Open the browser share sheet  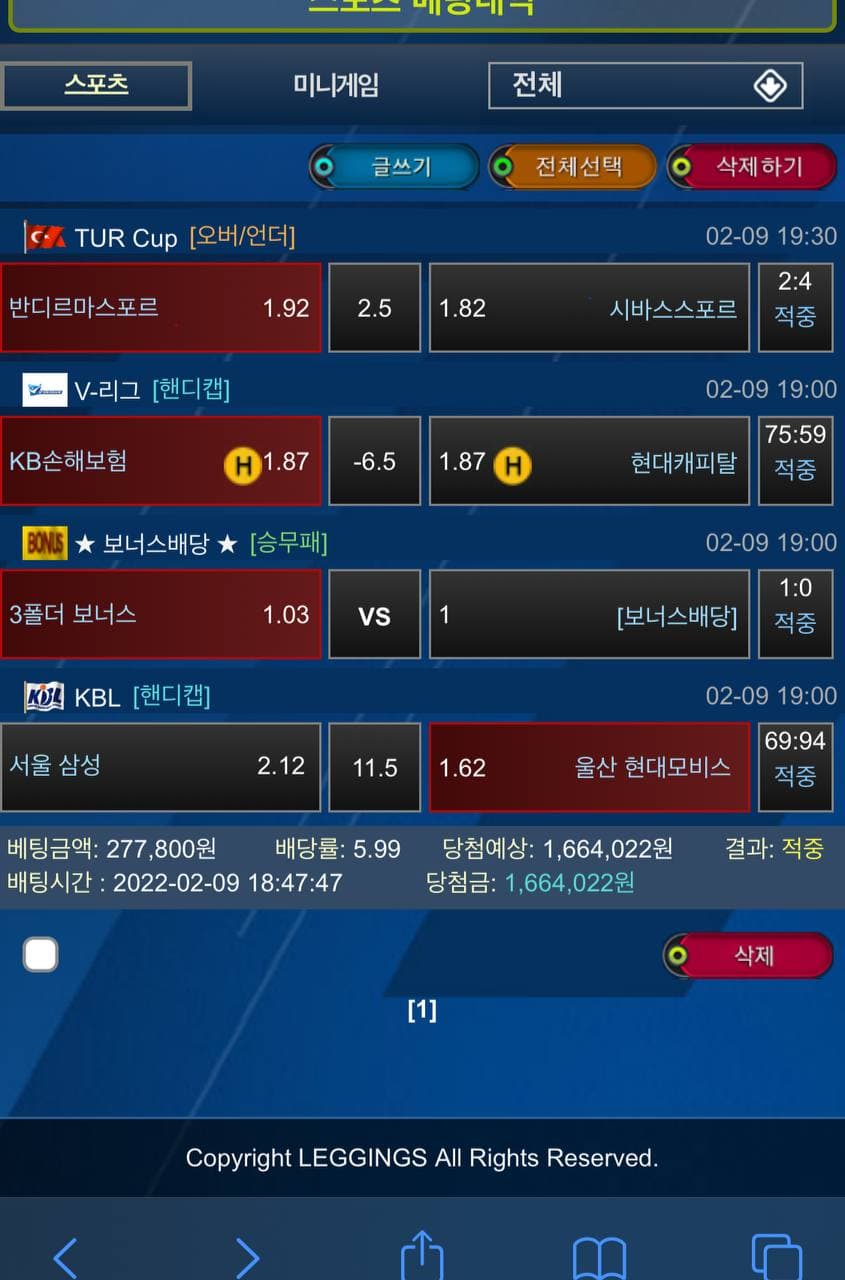tap(422, 1255)
